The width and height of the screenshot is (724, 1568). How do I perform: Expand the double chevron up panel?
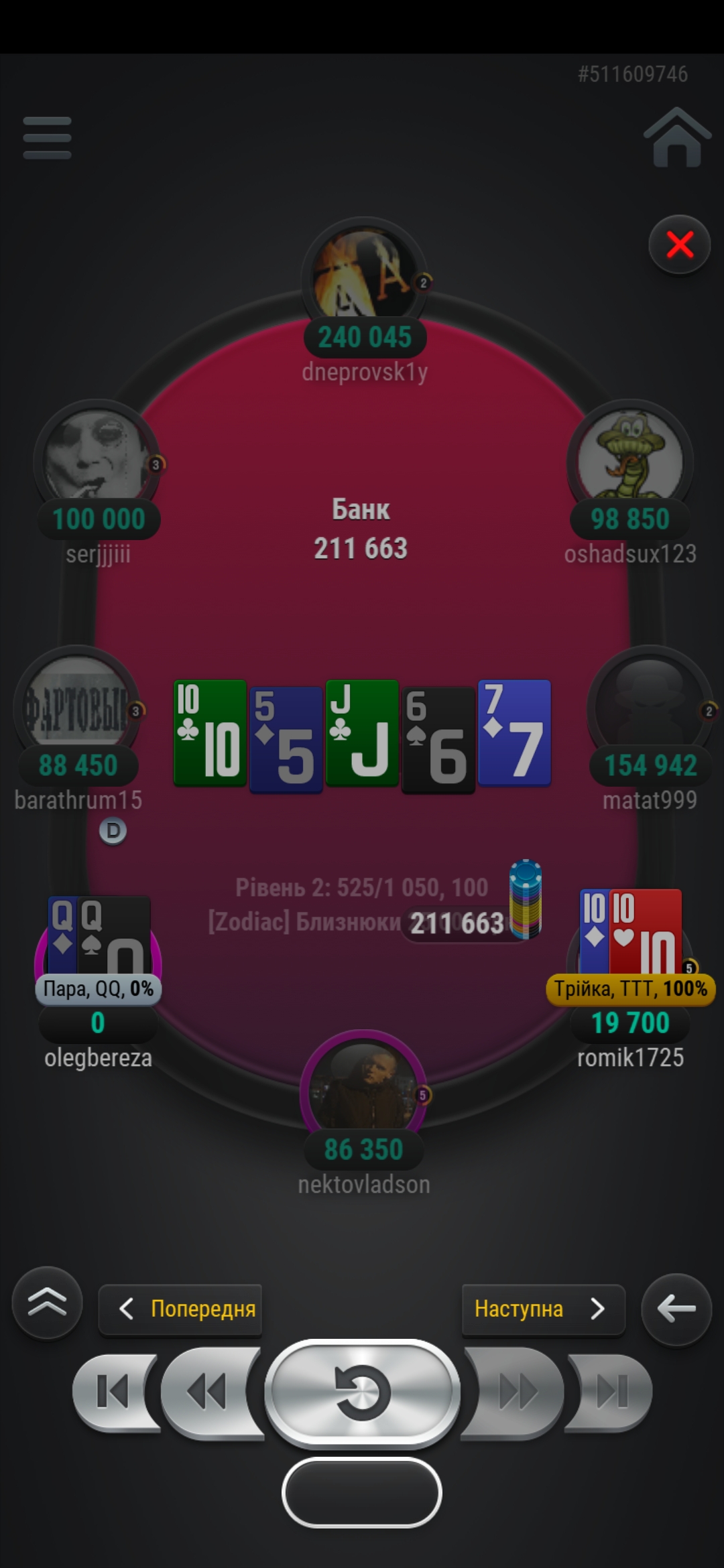pos(47,1303)
